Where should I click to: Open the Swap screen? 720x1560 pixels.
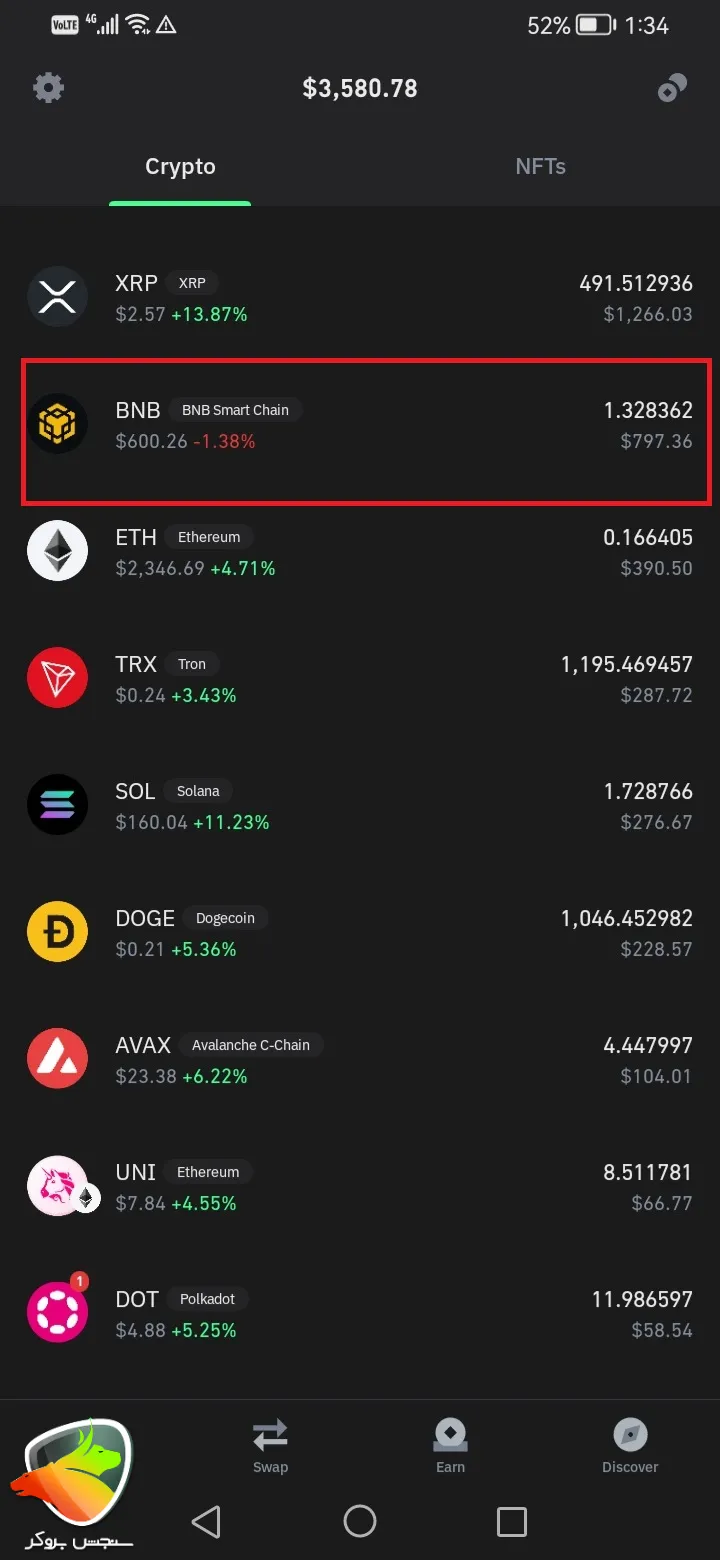[270, 1445]
